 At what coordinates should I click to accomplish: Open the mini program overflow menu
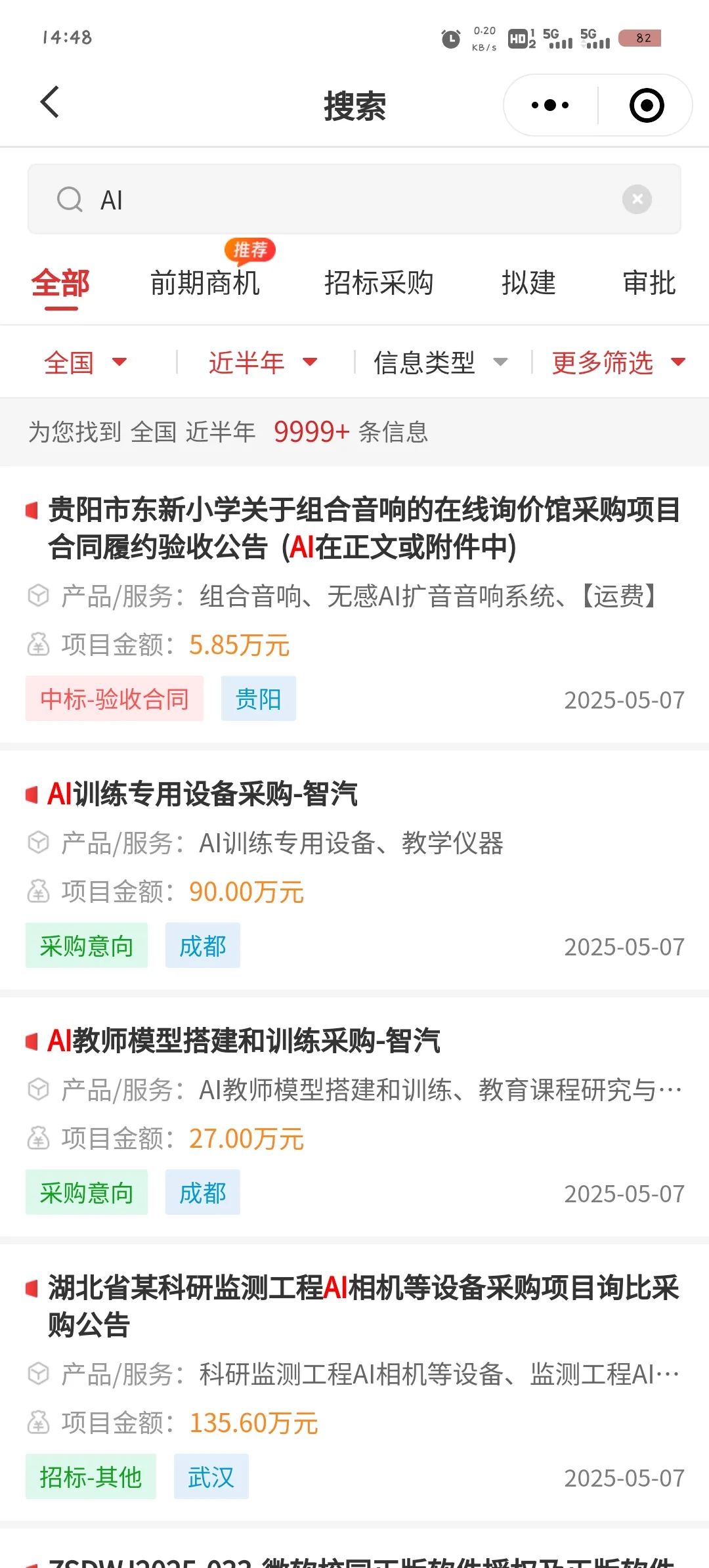pyautogui.click(x=550, y=105)
